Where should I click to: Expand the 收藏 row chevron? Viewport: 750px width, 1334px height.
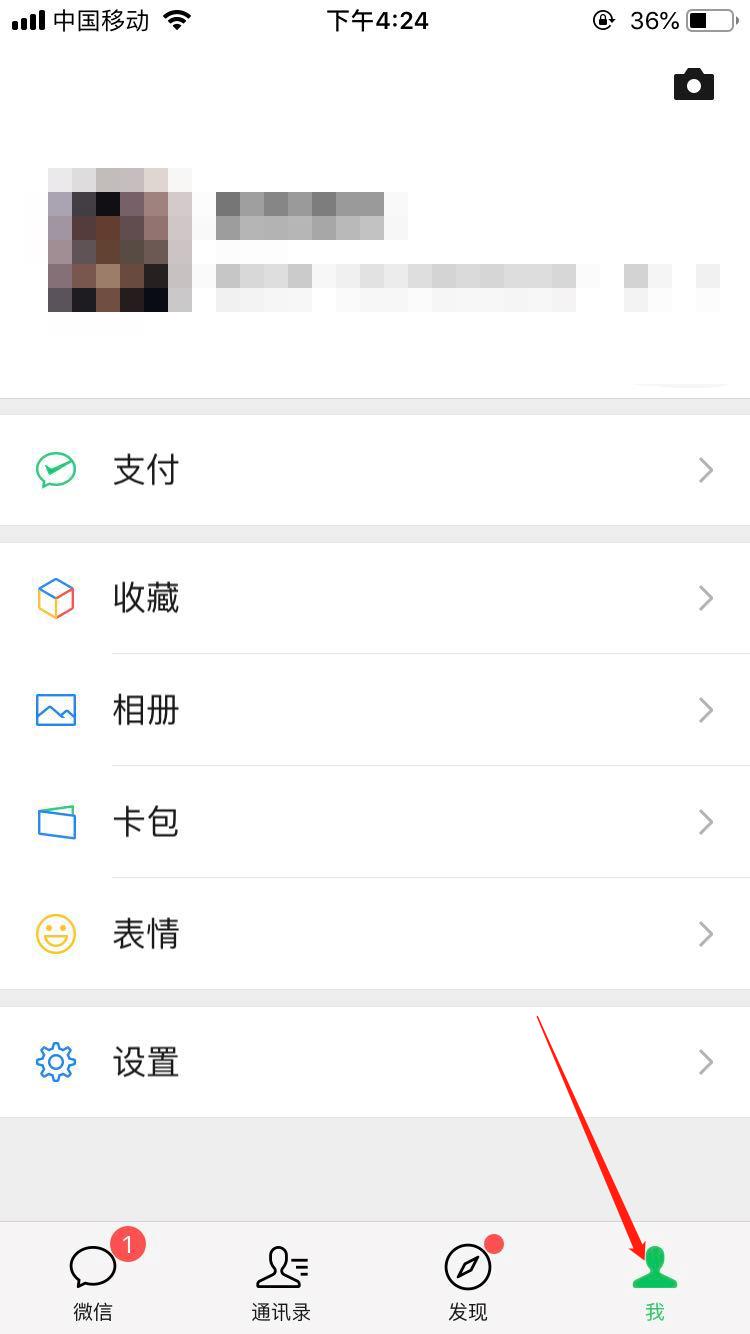(706, 598)
